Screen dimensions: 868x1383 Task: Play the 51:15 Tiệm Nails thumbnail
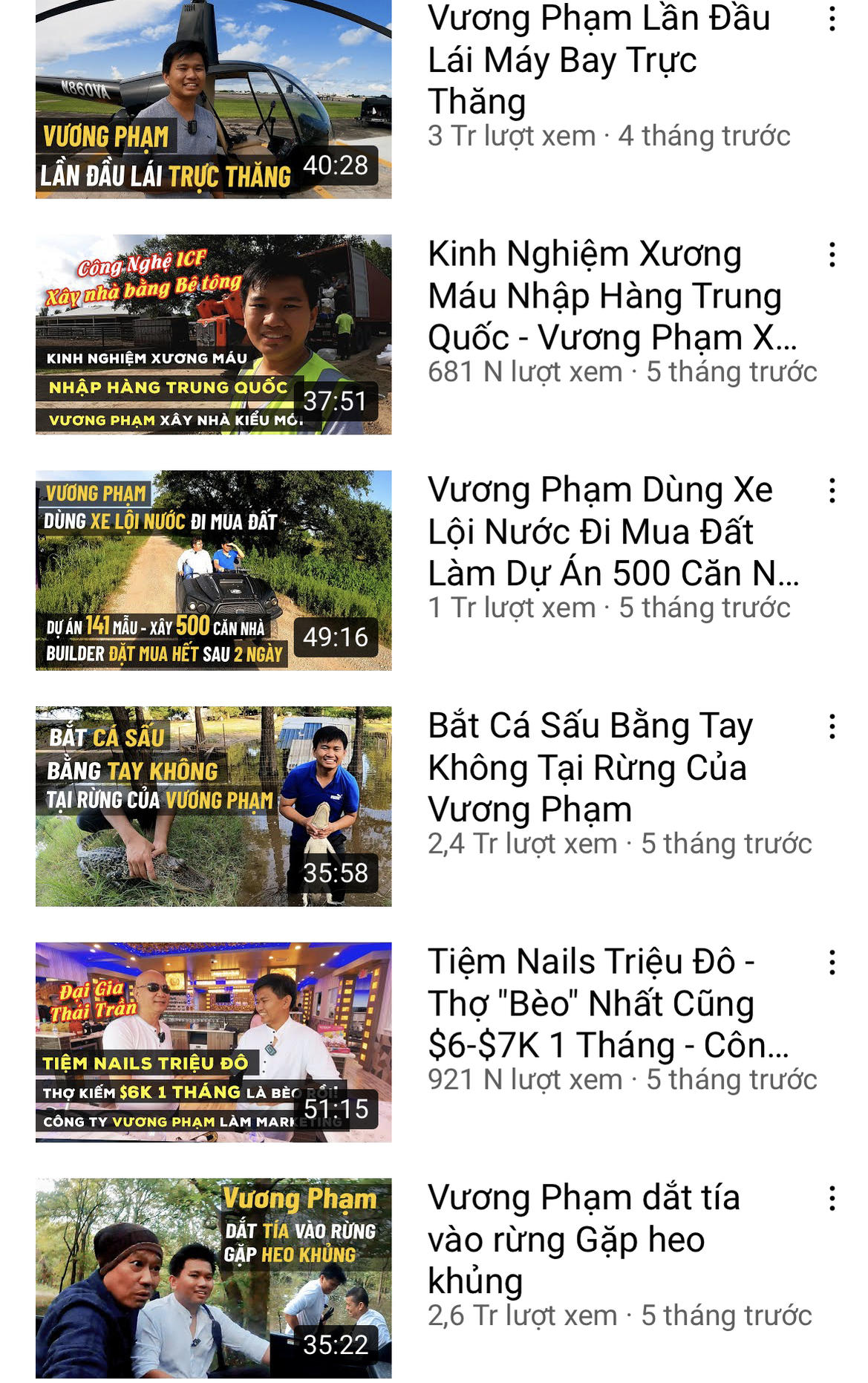click(213, 1041)
